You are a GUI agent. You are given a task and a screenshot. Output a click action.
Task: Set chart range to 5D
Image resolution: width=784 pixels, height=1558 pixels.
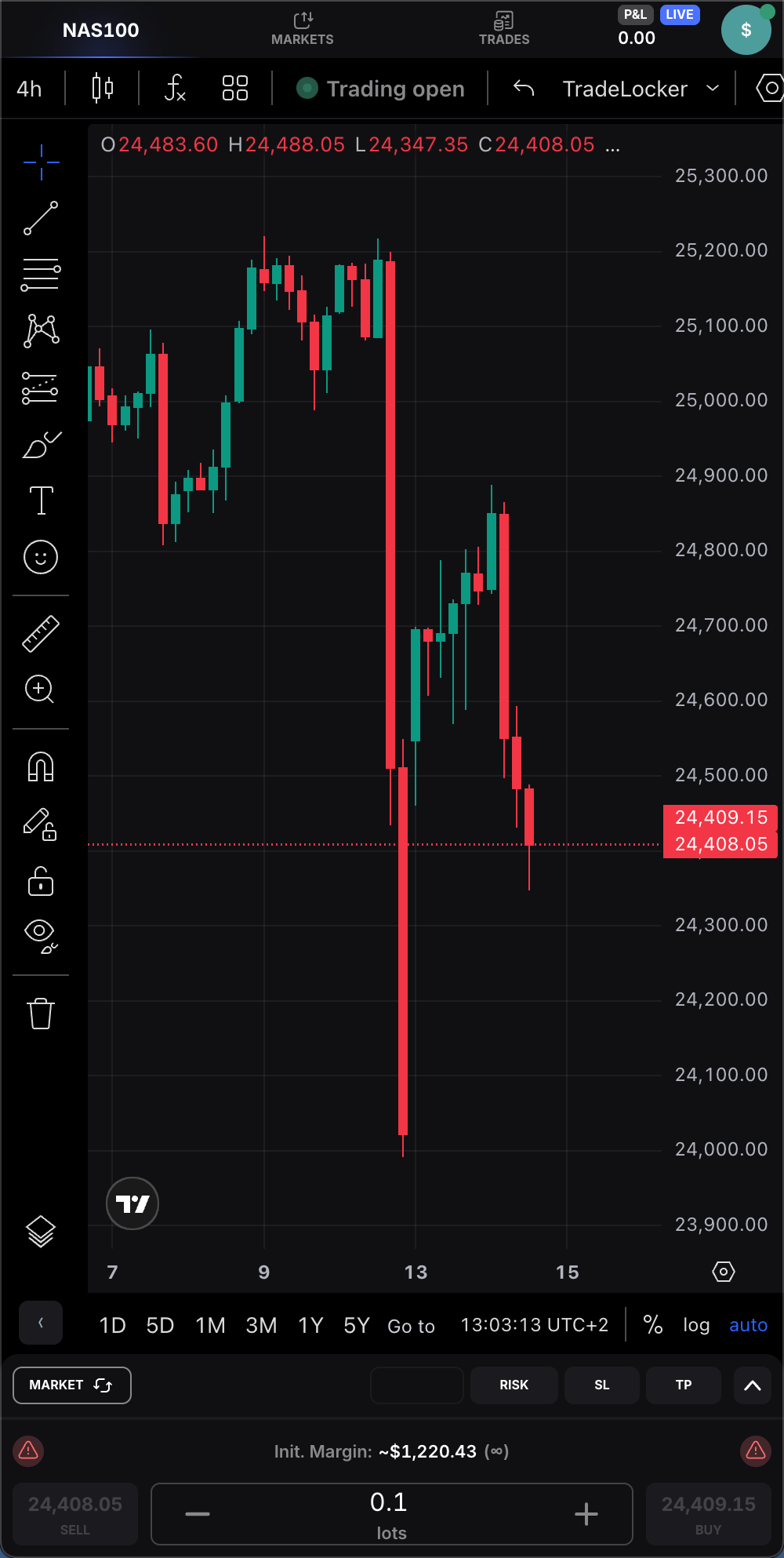pos(160,1325)
